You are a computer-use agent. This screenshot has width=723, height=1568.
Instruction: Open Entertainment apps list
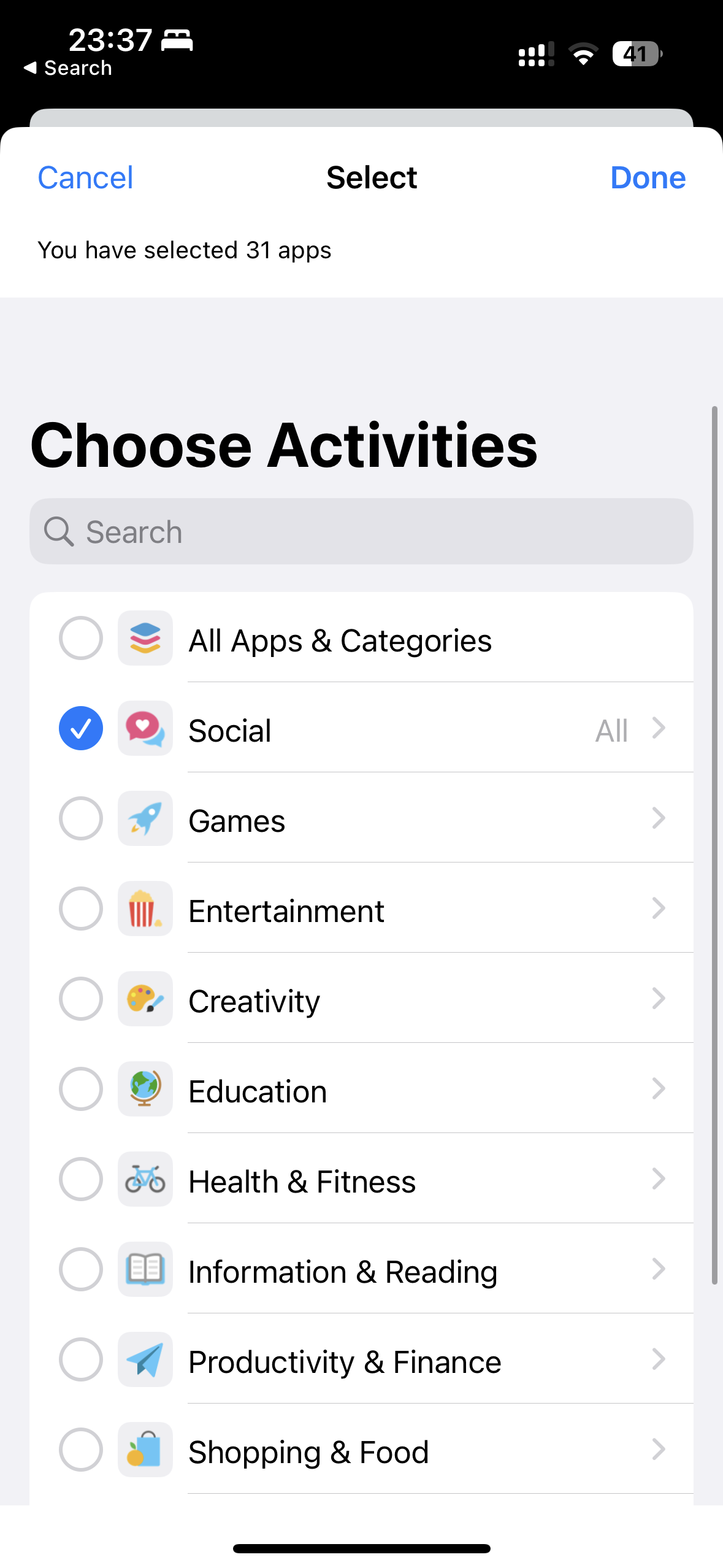click(x=658, y=909)
